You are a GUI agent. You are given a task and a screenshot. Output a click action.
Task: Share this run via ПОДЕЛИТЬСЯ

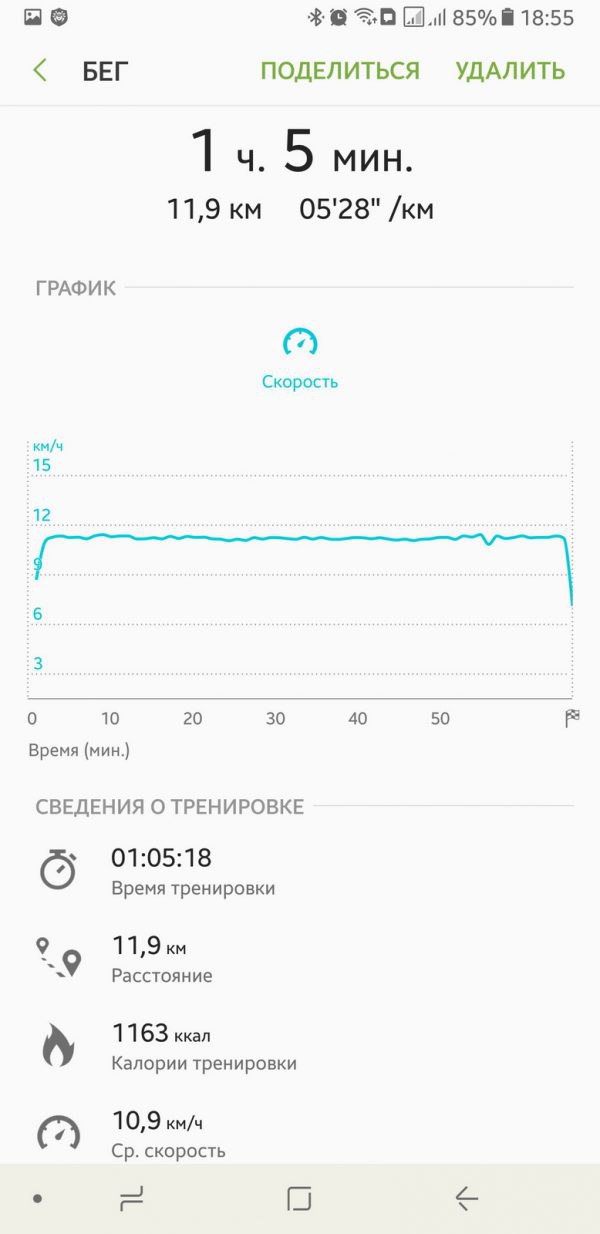(x=340, y=71)
